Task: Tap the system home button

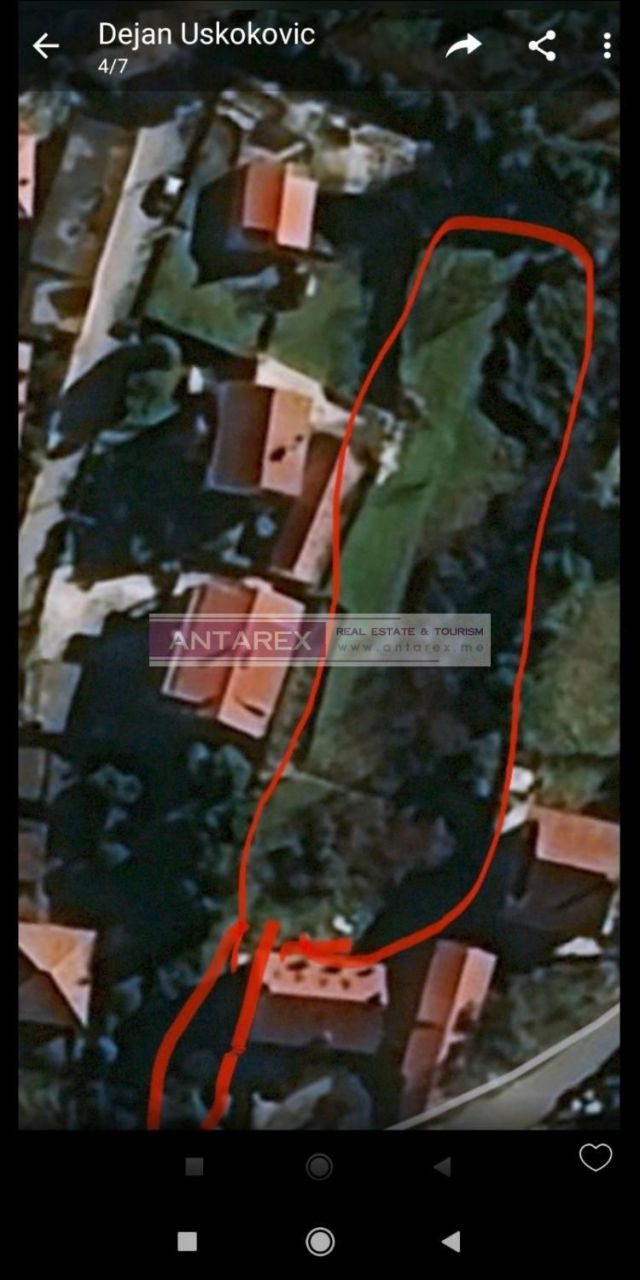Action: click(320, 1242)
